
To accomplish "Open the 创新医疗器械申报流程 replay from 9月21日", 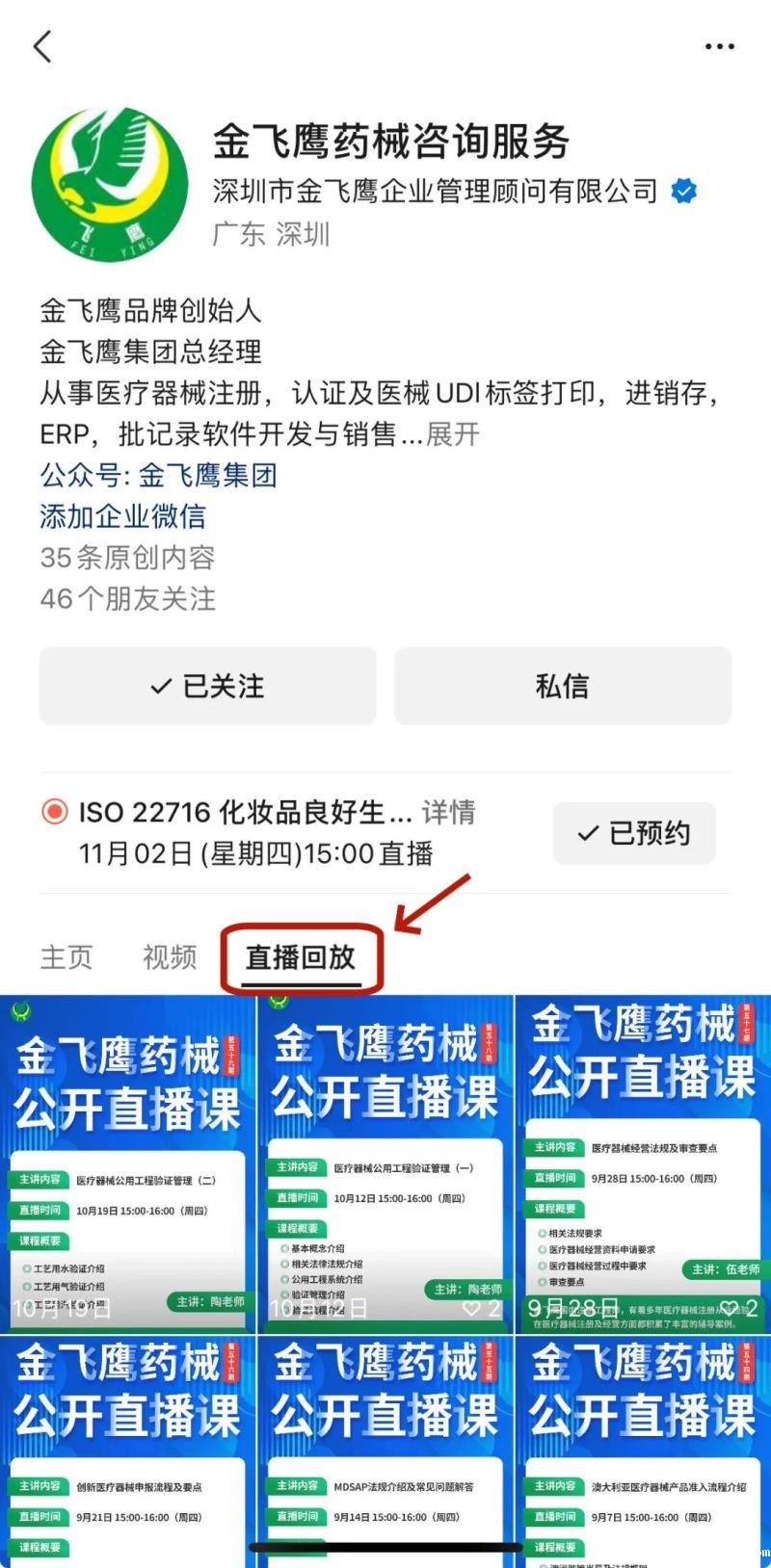I will (x=127, y=1445).
